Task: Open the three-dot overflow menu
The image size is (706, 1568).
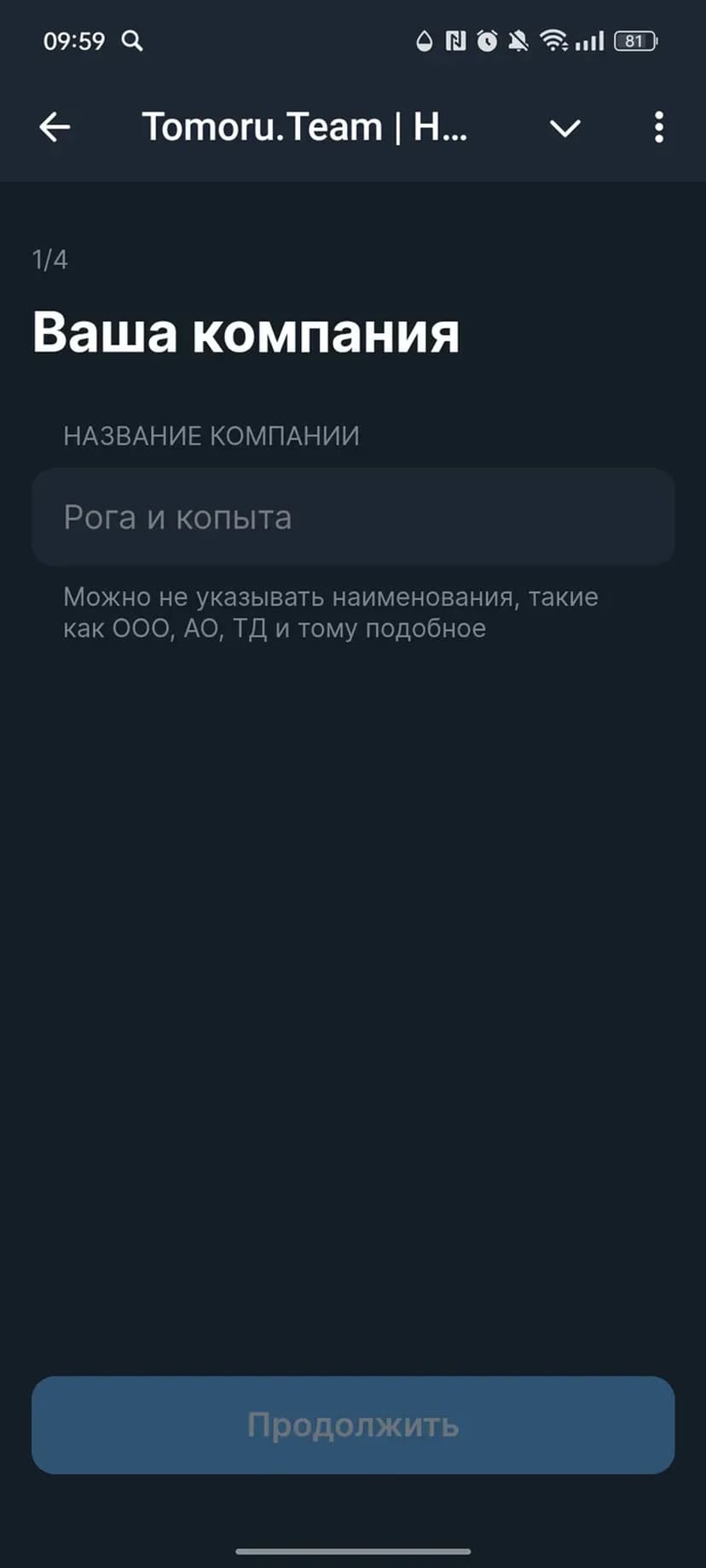Action: 658,128
